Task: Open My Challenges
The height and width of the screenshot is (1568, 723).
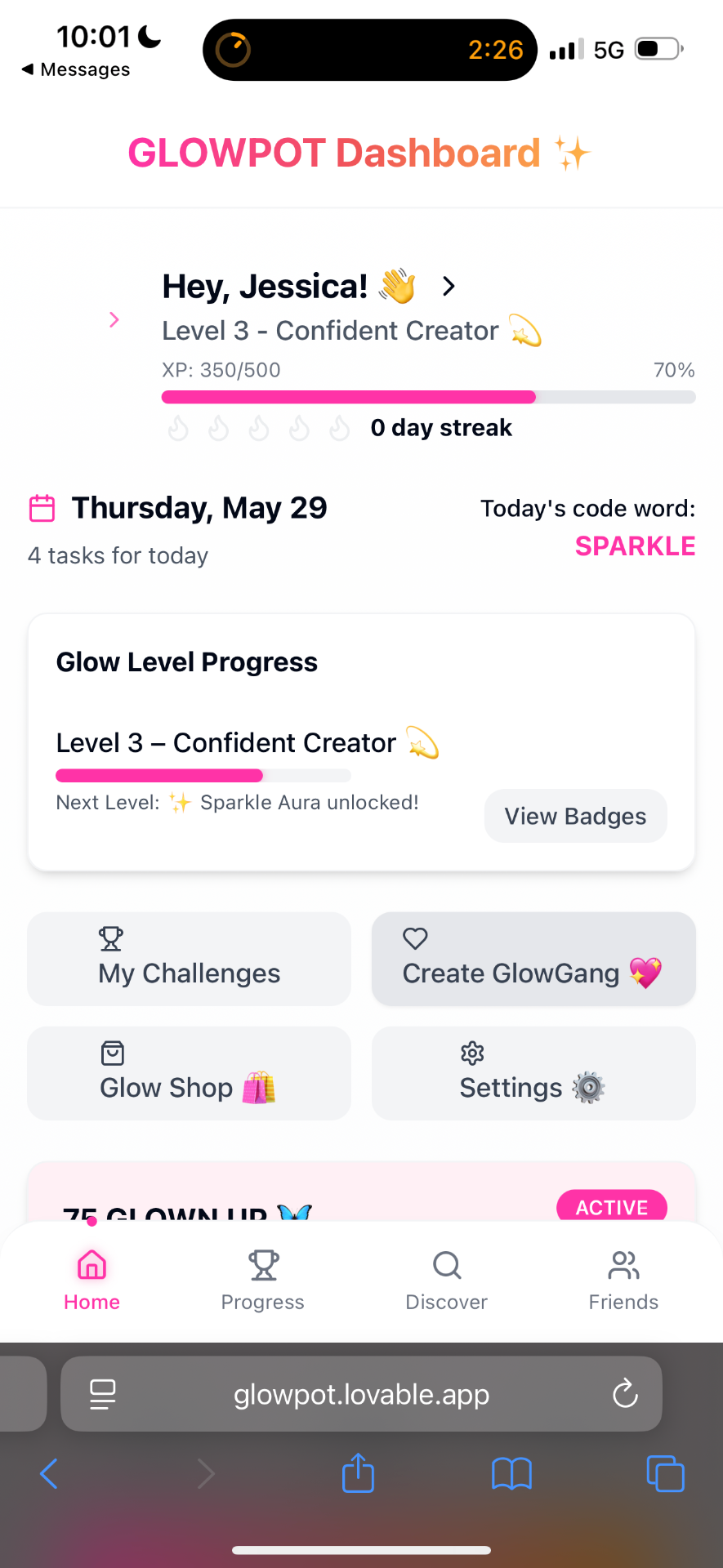Action: [190, 959]
